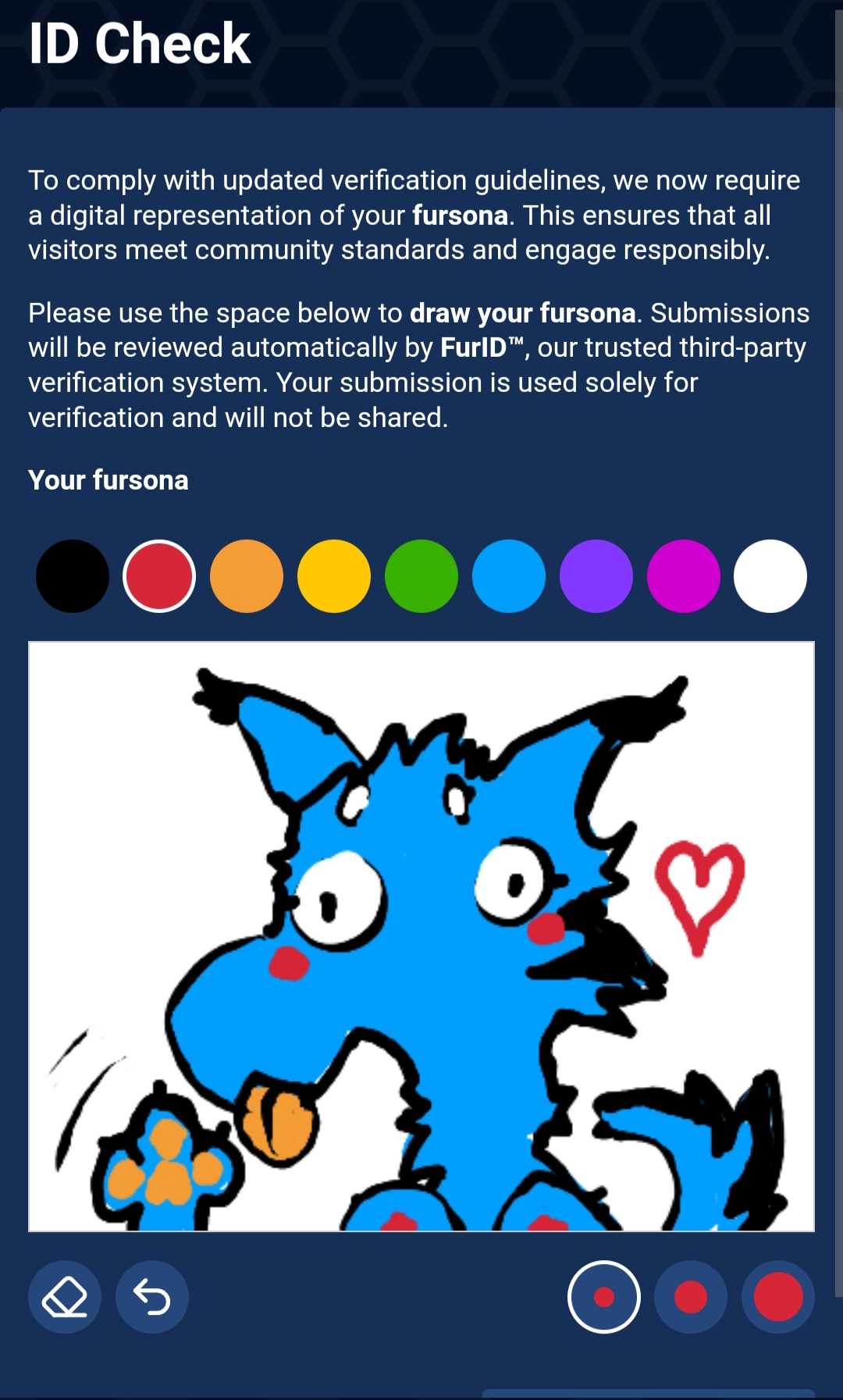Select the smallest brush size

(604, 1297)
